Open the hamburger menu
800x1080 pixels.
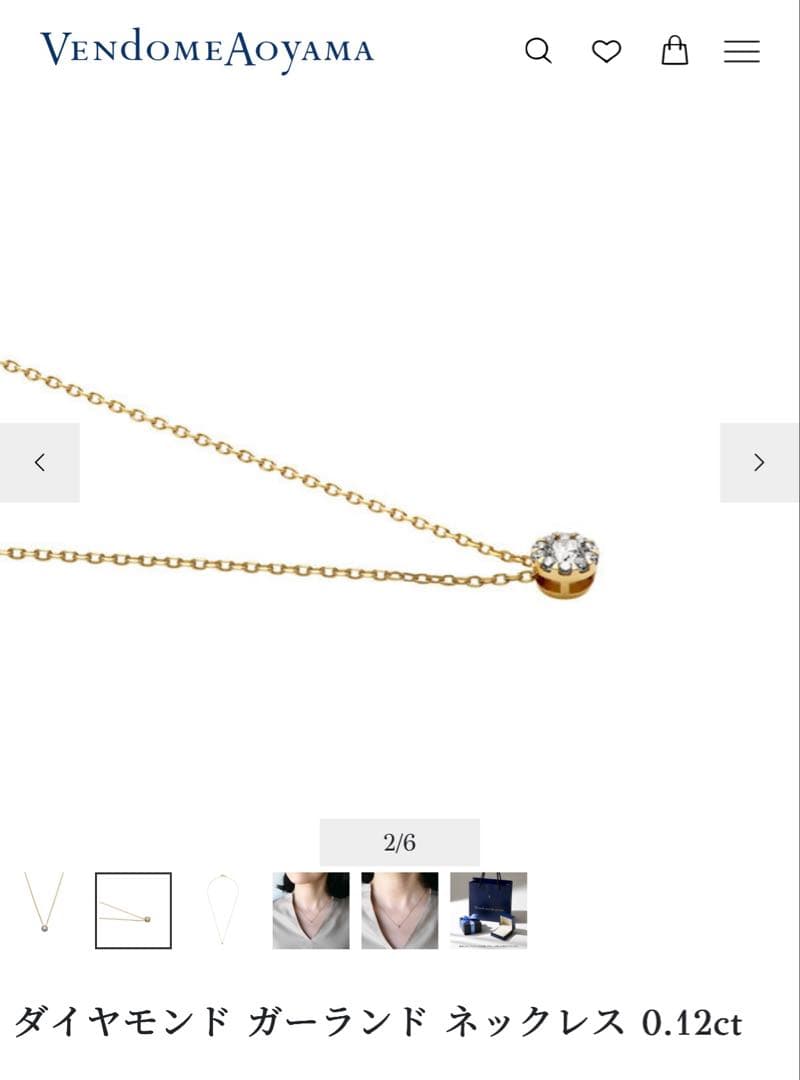pyautogui.click(x=741, y=51)
